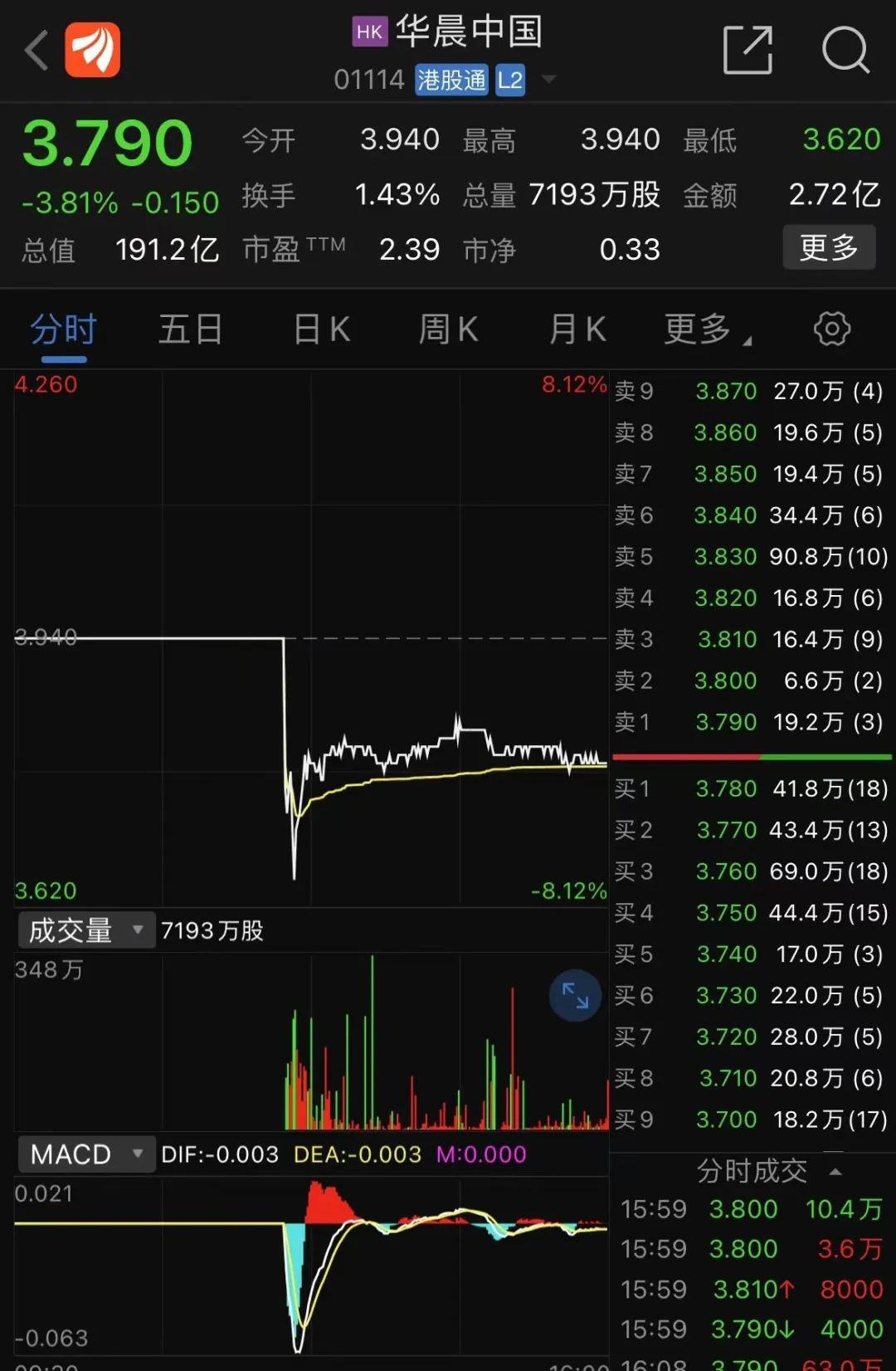The image size is (896, 1371).
Task: Select the 日K chart tab
Action: point(322,330)
